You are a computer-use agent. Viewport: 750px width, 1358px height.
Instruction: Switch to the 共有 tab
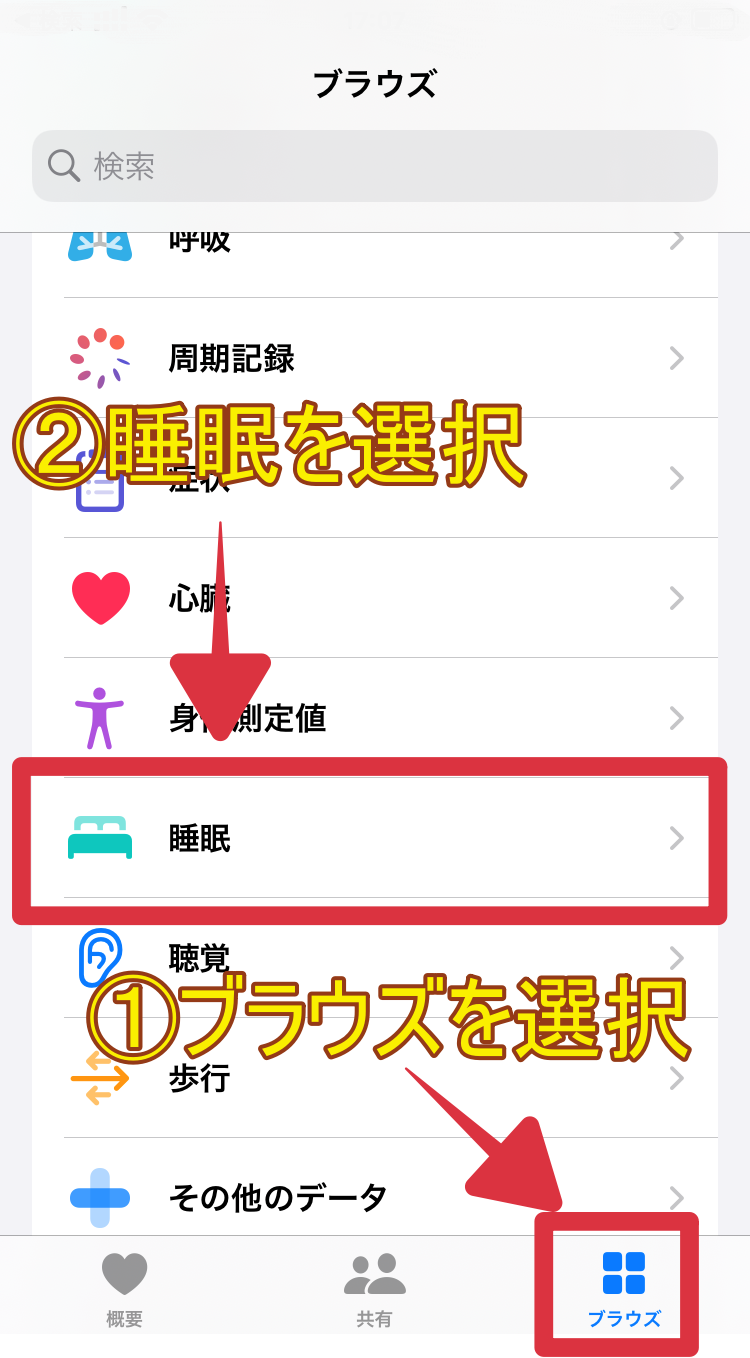pyautogui.click(x=375, y=1290)
